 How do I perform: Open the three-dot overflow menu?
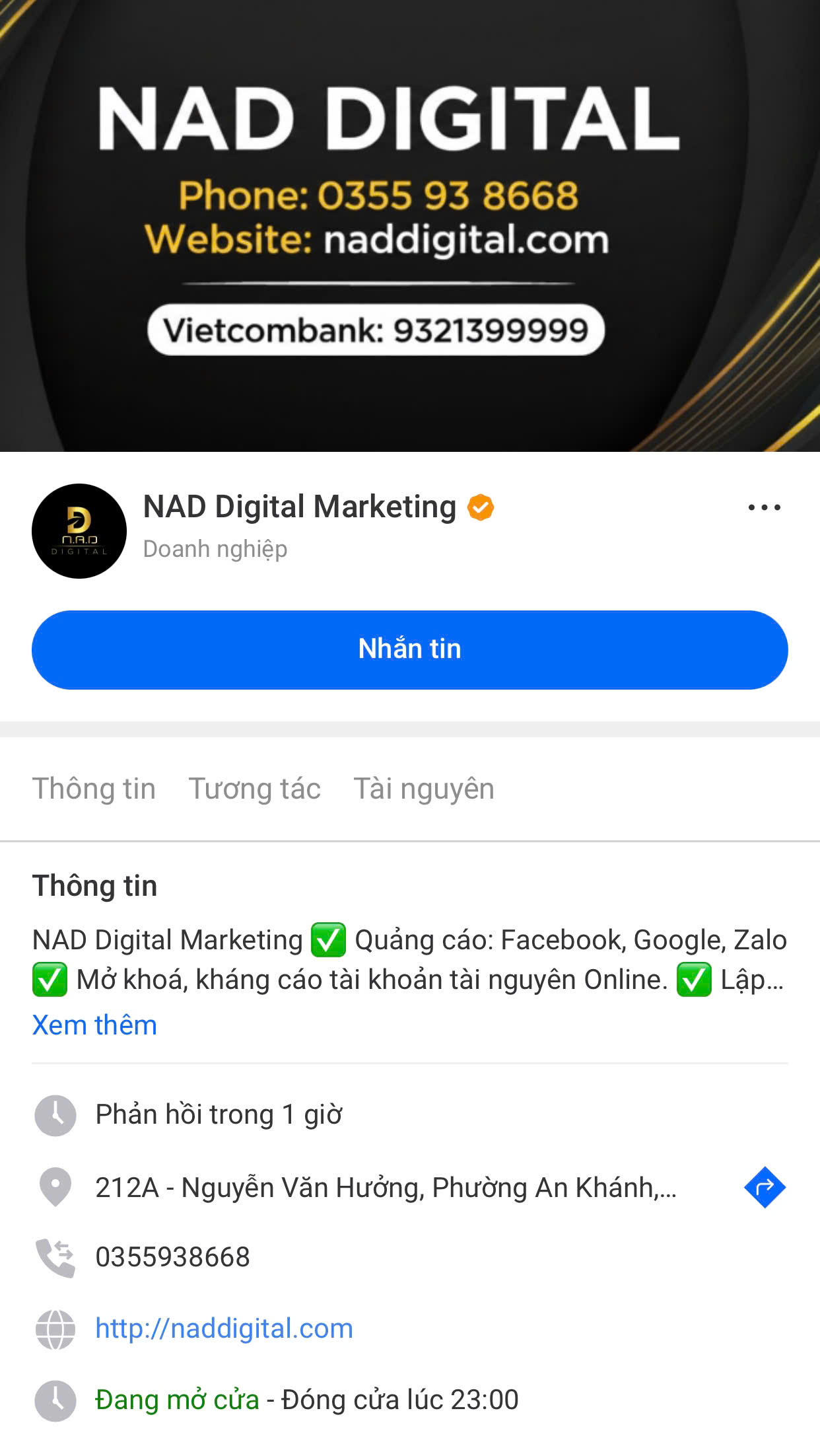[764, 507]
